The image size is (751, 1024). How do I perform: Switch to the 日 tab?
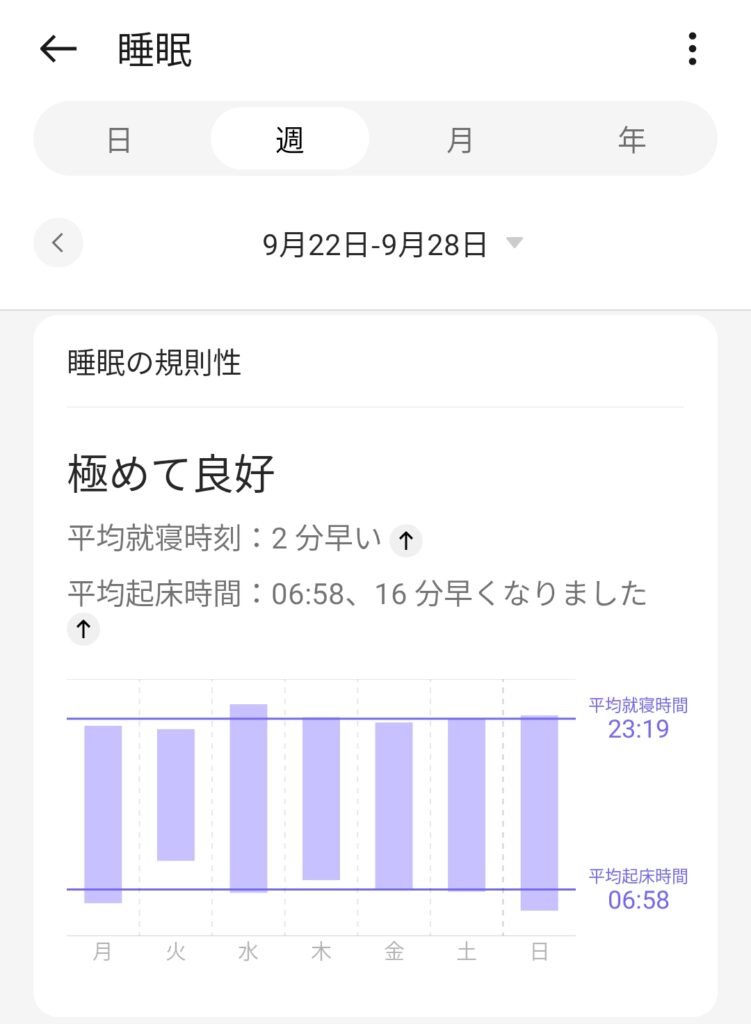click(119, 140)
